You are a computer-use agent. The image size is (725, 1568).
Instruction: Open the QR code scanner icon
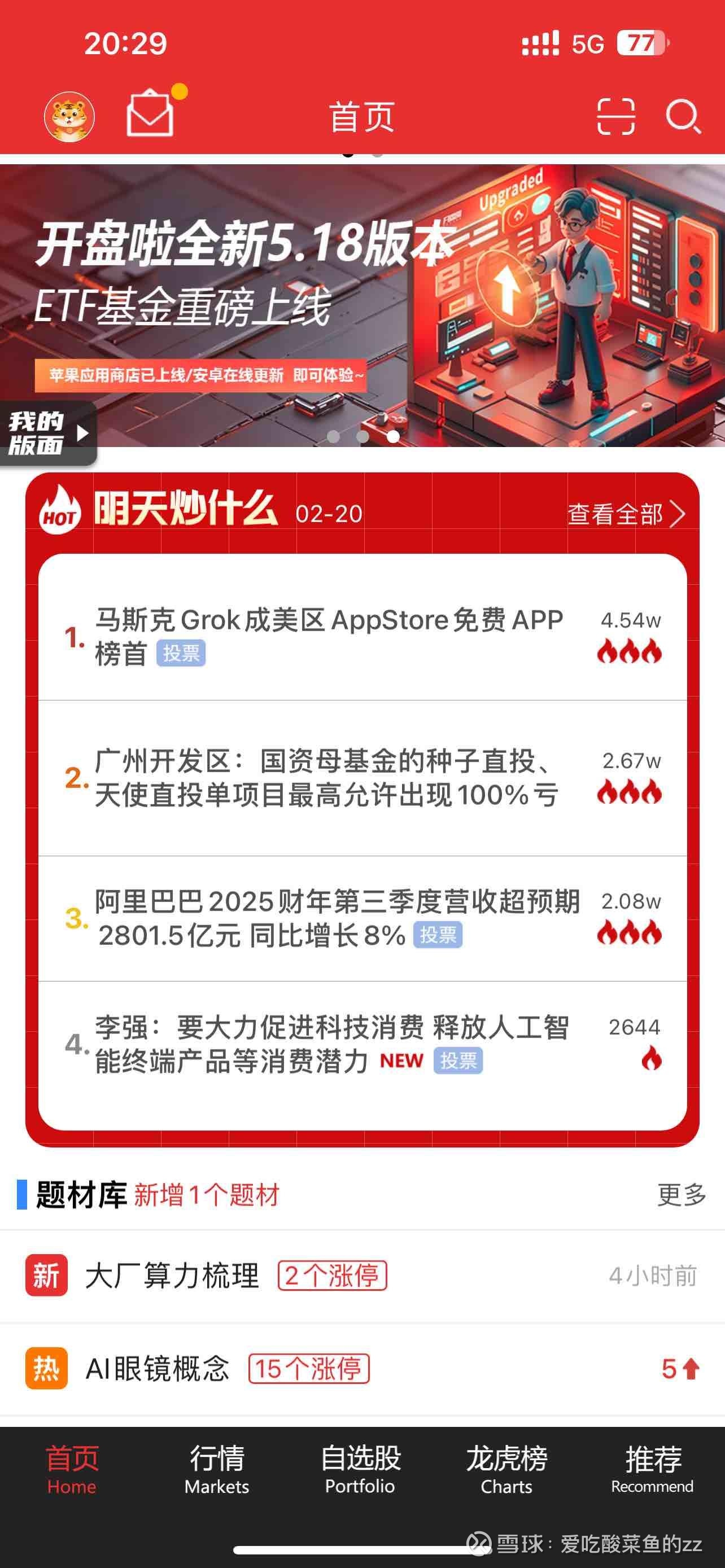617,117
